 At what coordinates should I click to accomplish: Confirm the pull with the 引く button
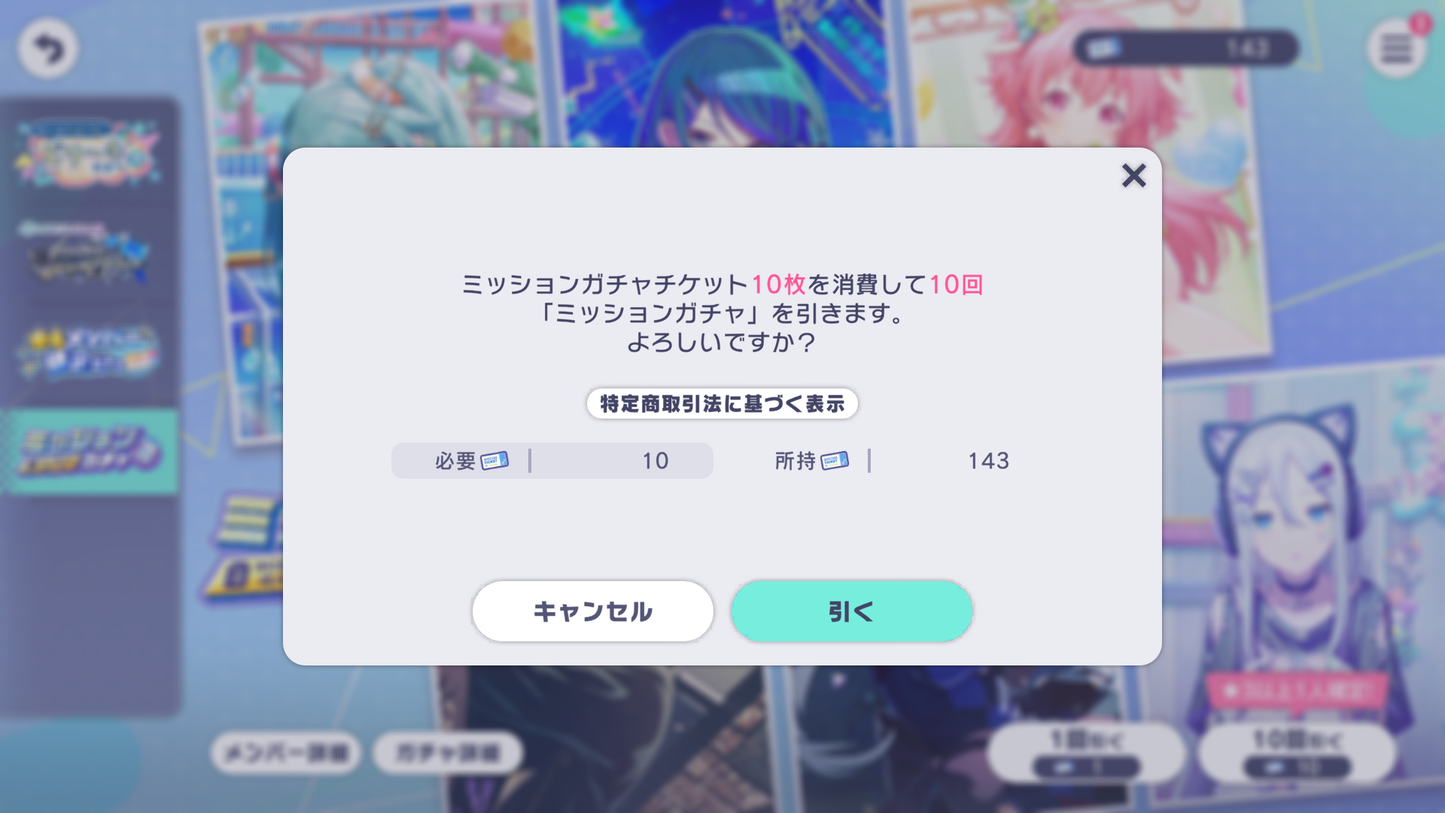(851, 611)
